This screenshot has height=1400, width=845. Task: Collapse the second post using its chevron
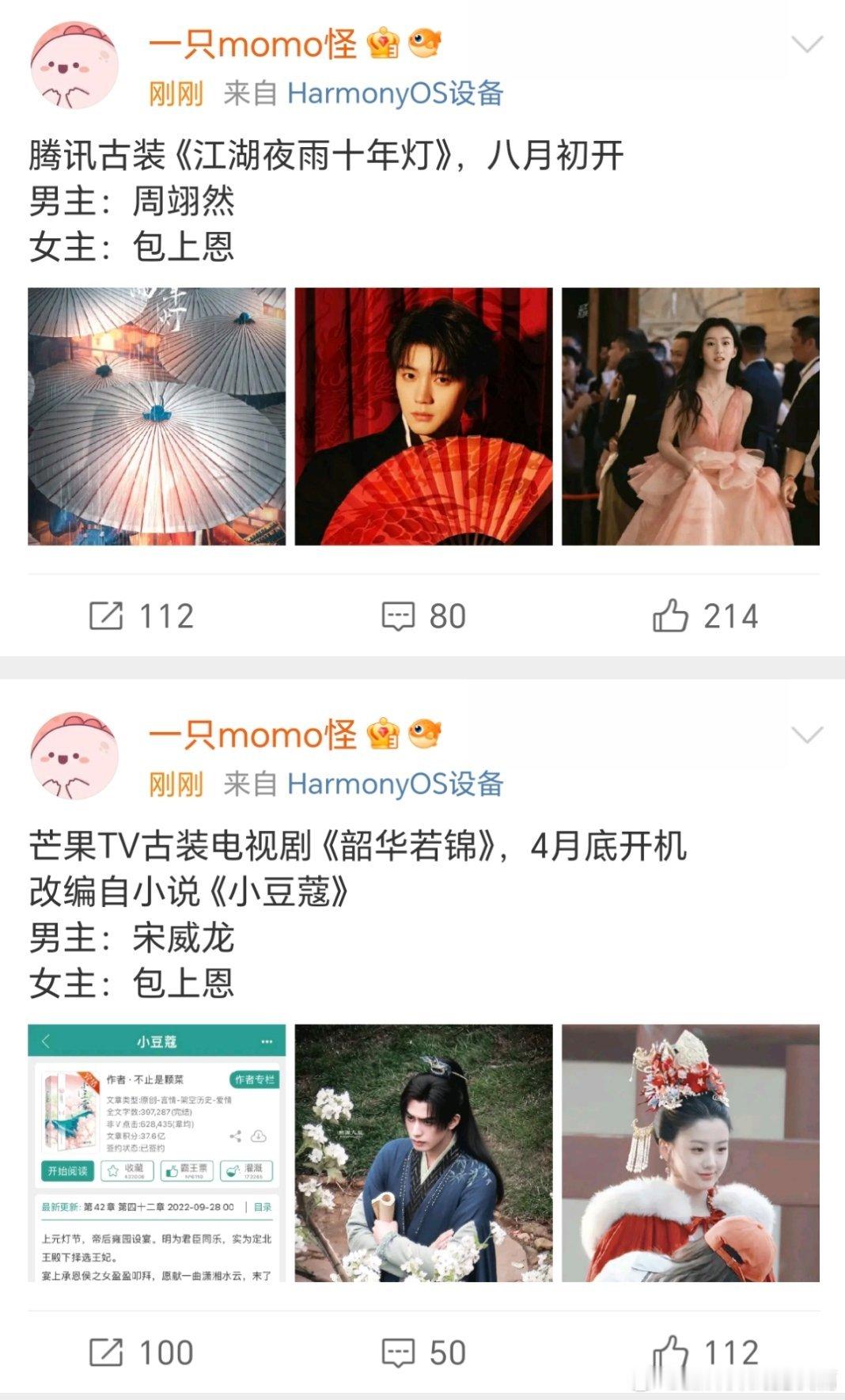(808, 736)
